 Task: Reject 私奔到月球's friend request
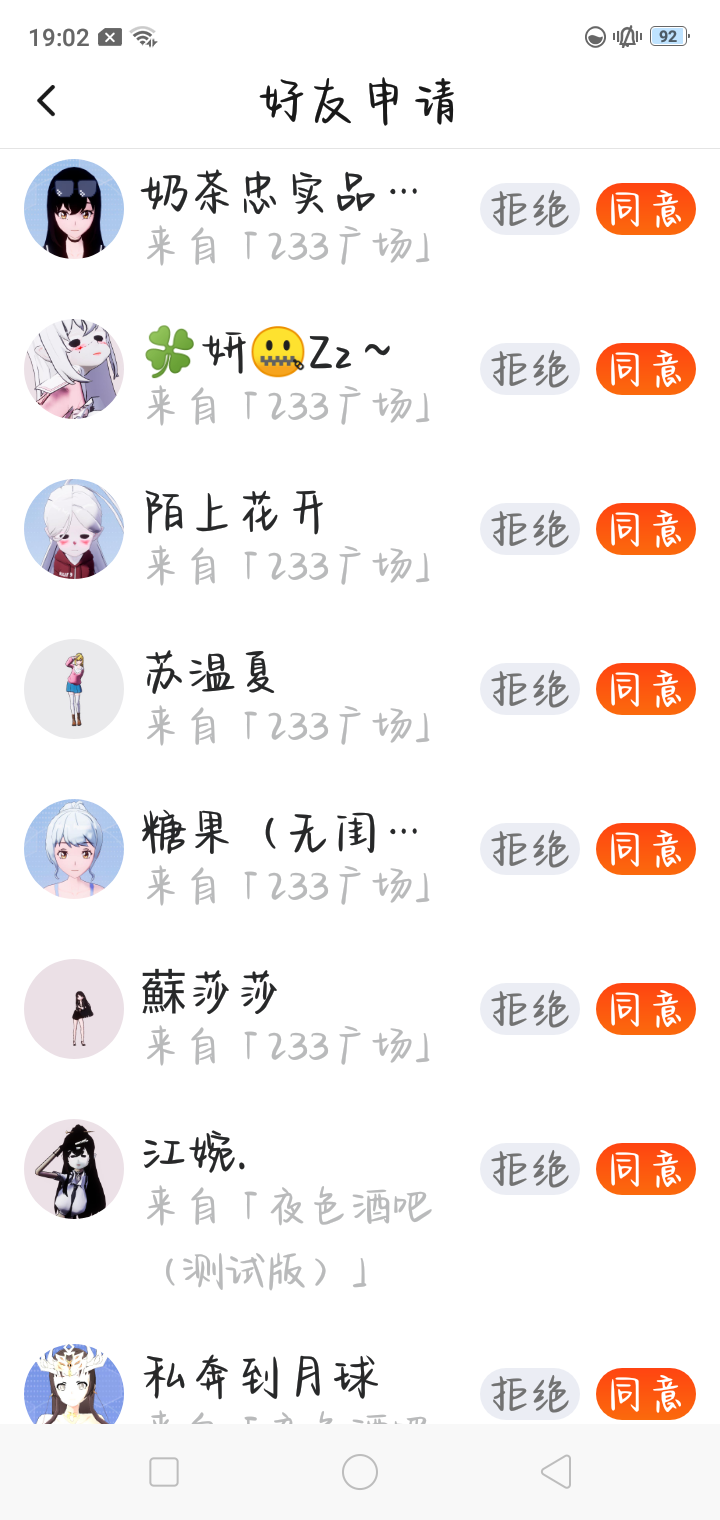(530, 1394)
